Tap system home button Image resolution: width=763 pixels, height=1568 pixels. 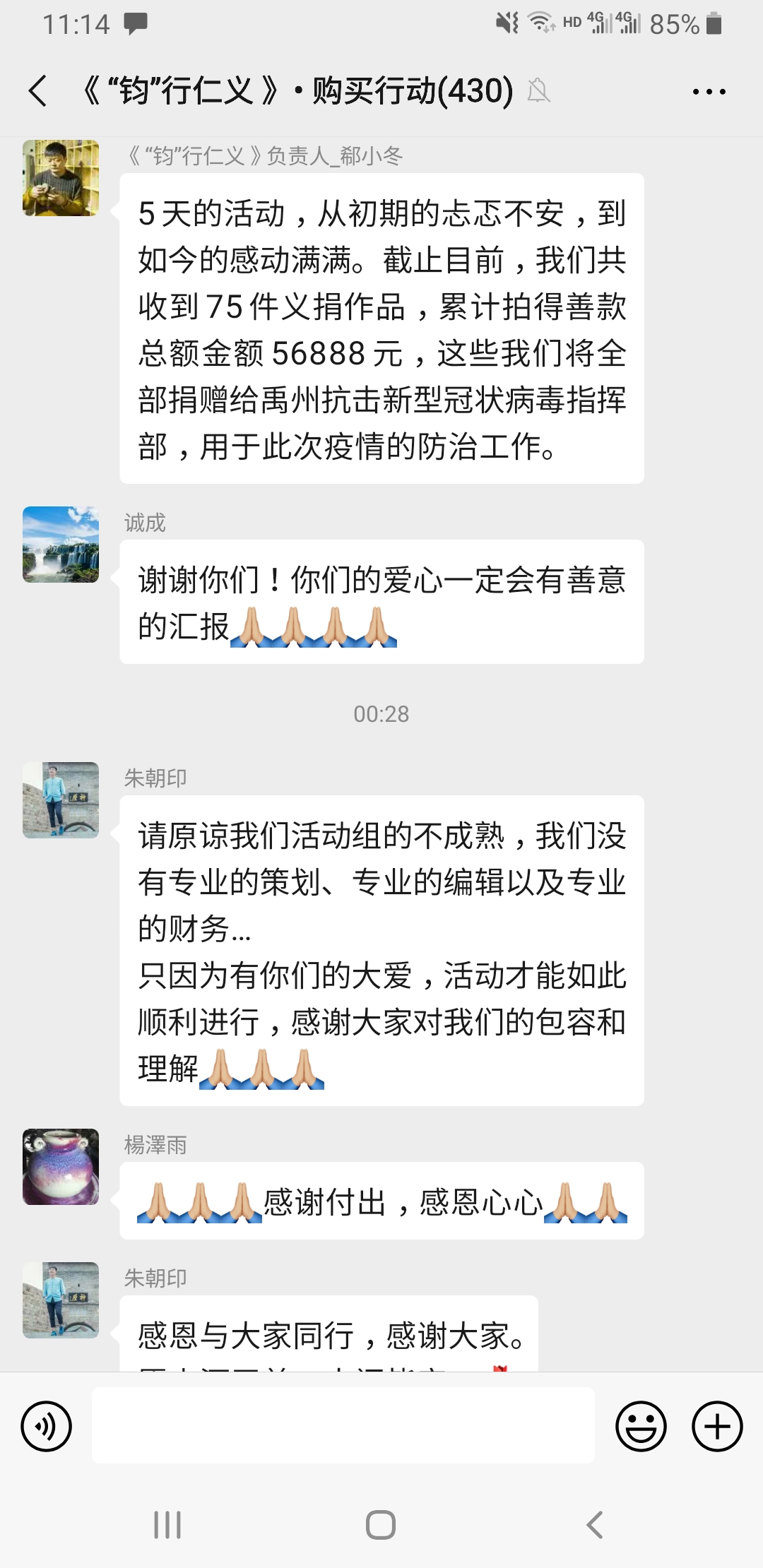(381, 1525)
